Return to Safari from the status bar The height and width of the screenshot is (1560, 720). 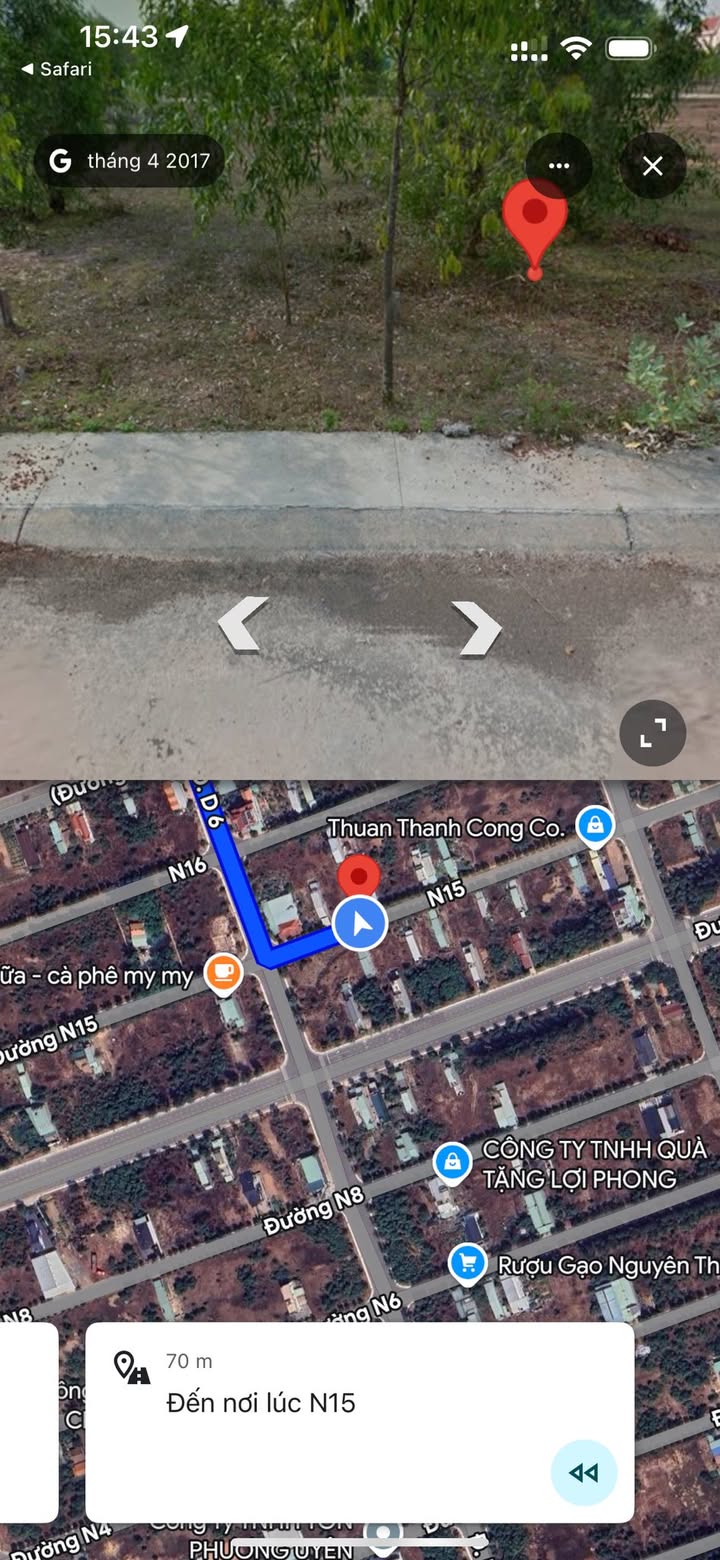(57, 69)
